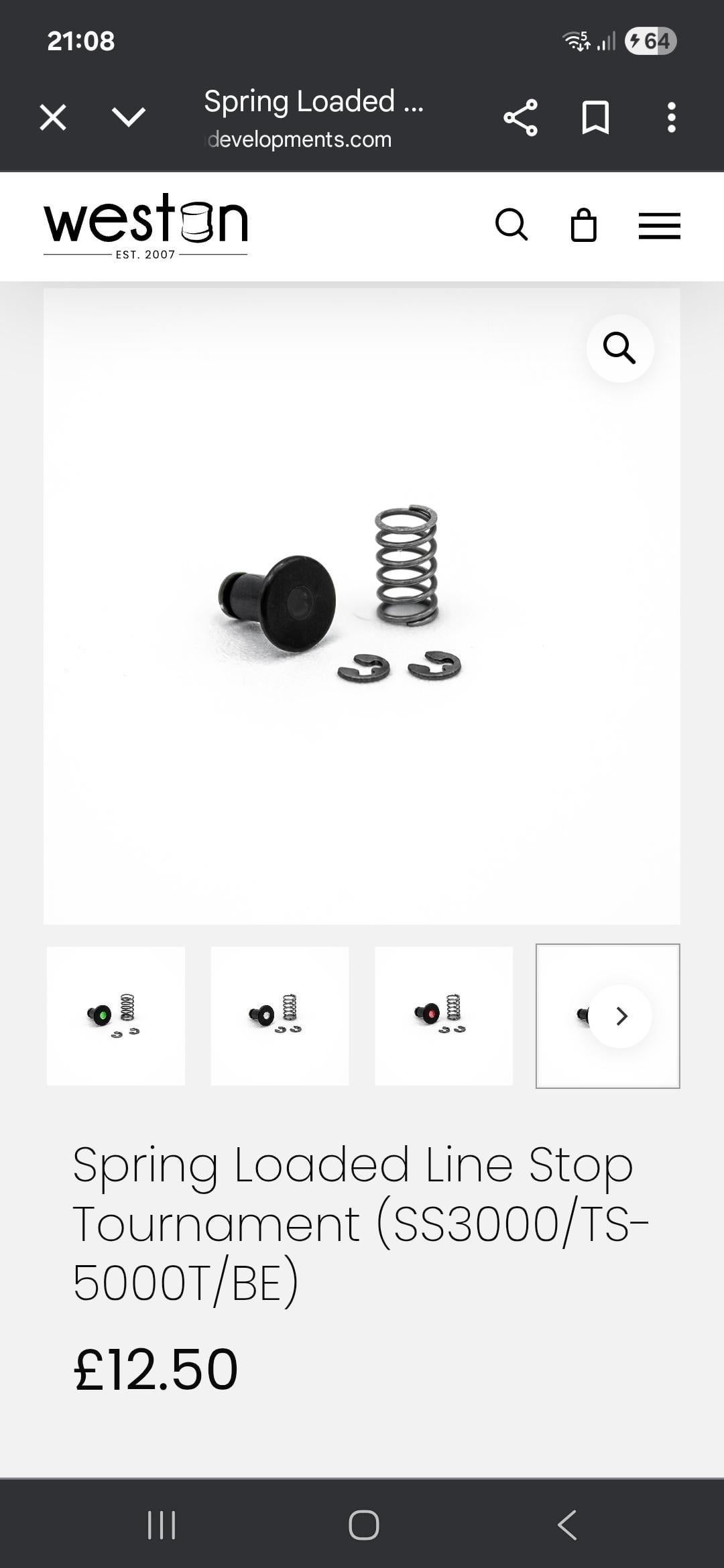724x1568 pixels.
Task: Select the red line stop thumbnail
Action: pyautogui.click(x=443, y=1016)
